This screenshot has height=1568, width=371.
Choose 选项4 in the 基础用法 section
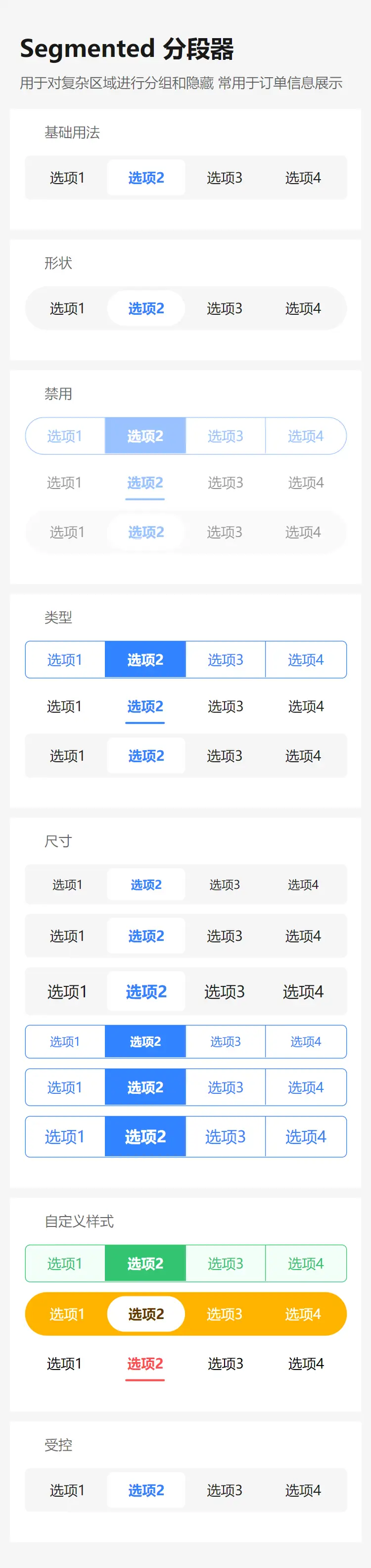(x=303, y=178)
